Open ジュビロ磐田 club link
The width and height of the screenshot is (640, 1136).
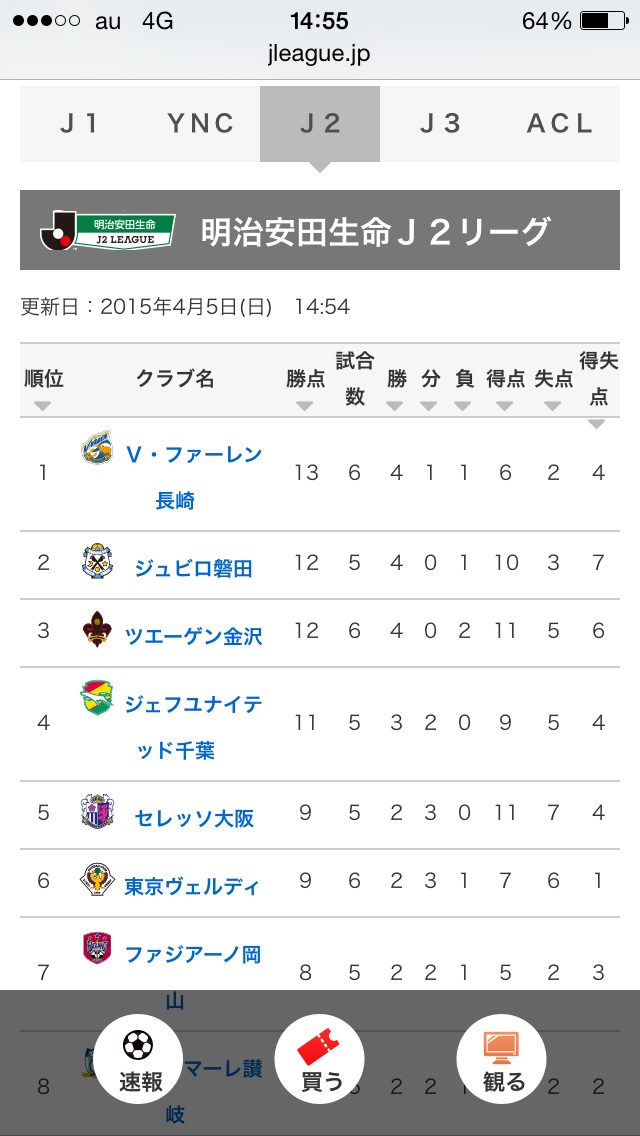[x=193, y=568]
